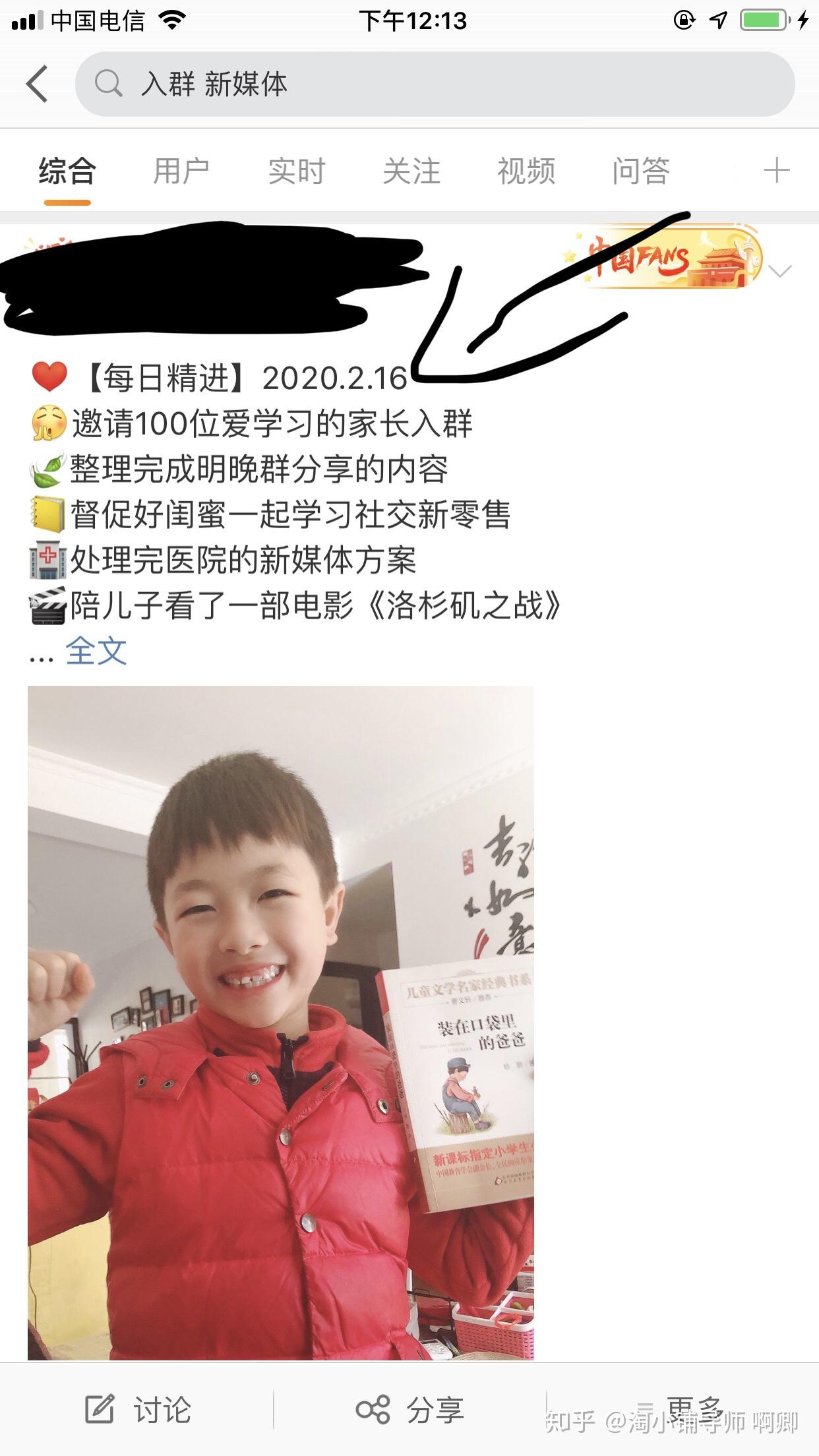Tap 讨论 to comment on the post

[138, 1410]
